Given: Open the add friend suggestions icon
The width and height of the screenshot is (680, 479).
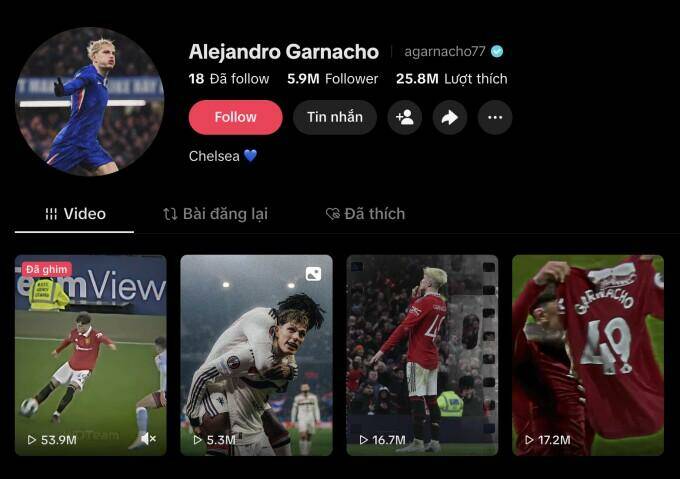Looking at the screenshot, I should [x=404, y=117].
